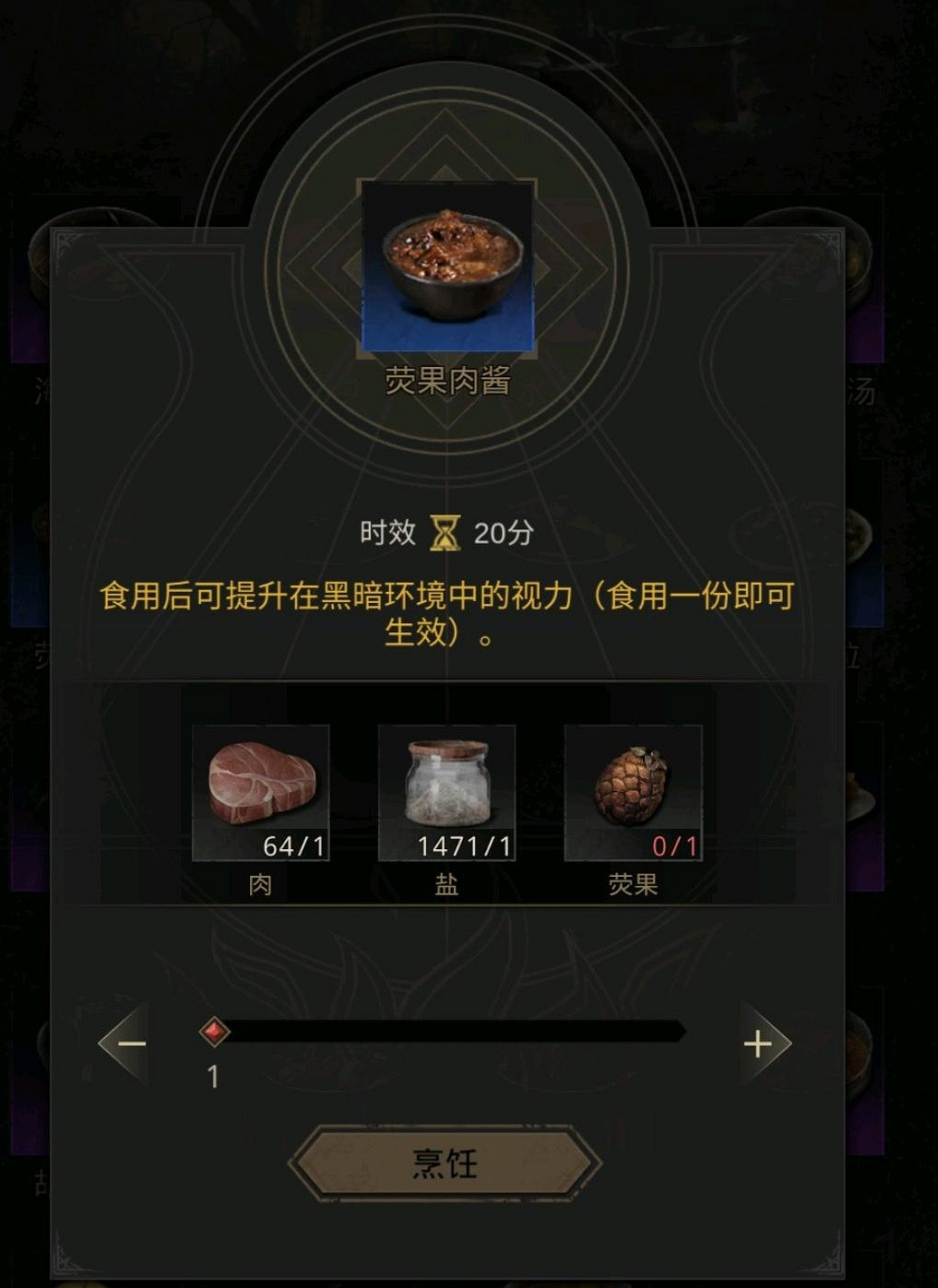View the 荧果 ingredient
Screen dimensions: 938x1288
point(634,793)
